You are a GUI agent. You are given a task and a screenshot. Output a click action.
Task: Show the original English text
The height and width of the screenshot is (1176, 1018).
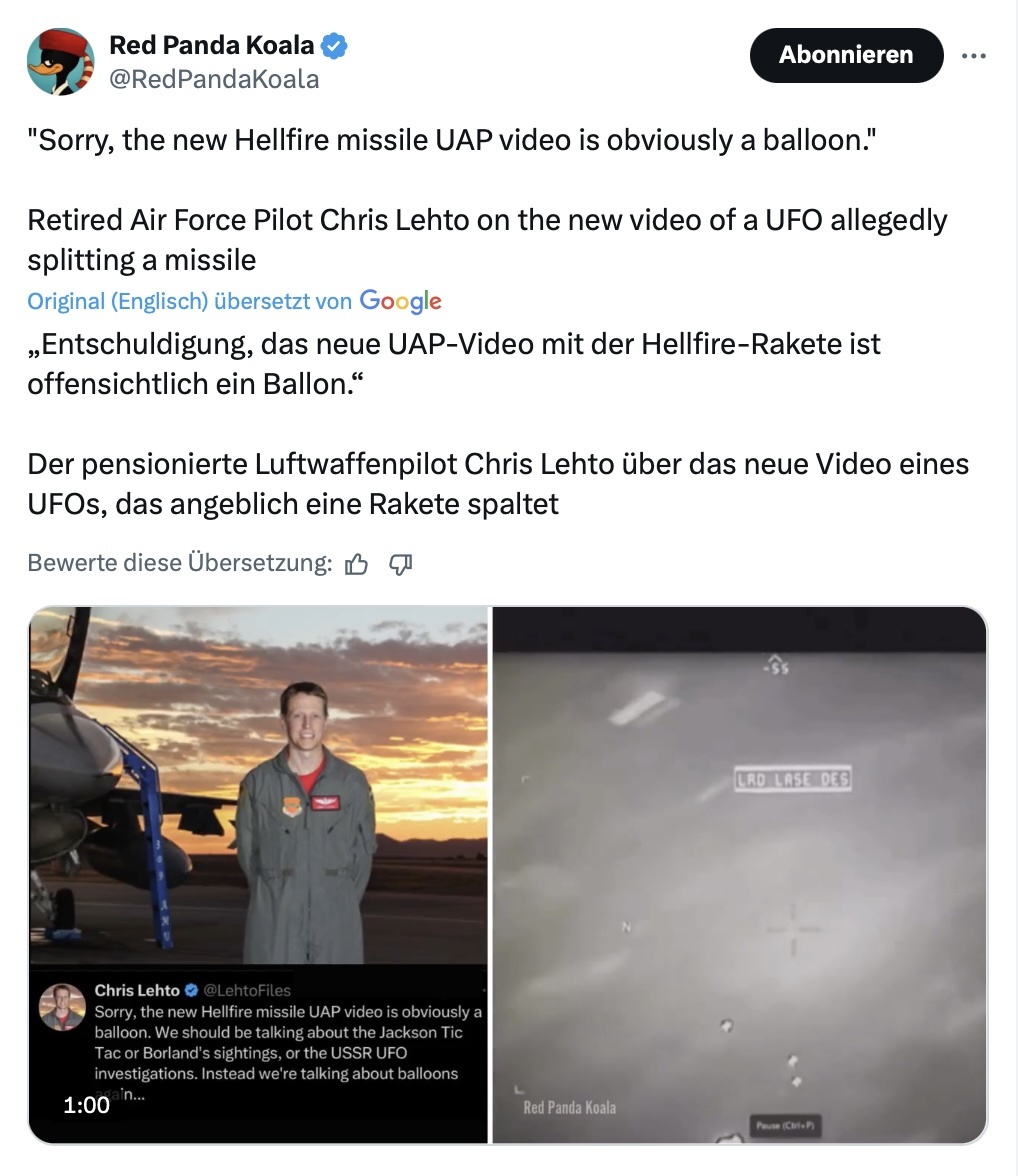click(x=117, y=301)
